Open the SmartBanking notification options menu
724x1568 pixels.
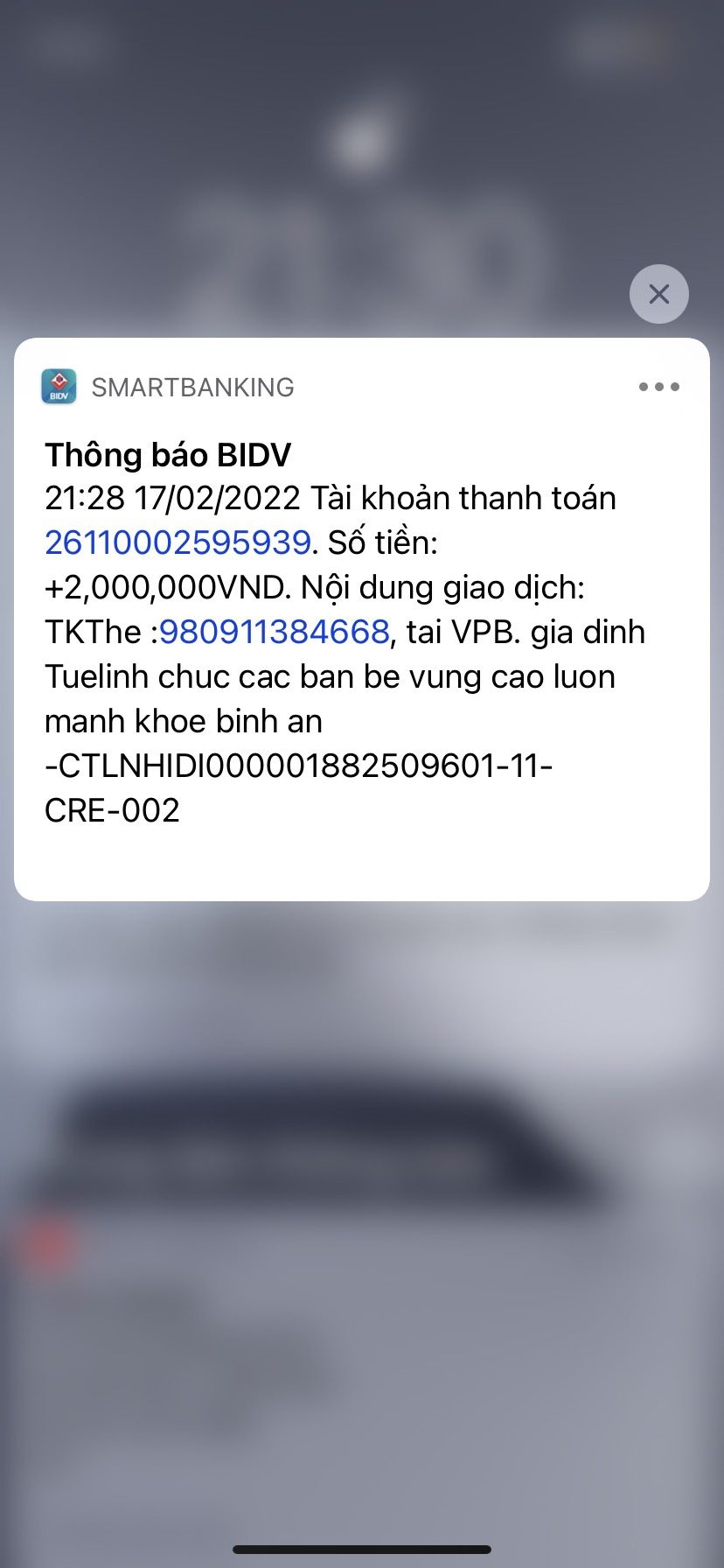(x=658, y=387)
